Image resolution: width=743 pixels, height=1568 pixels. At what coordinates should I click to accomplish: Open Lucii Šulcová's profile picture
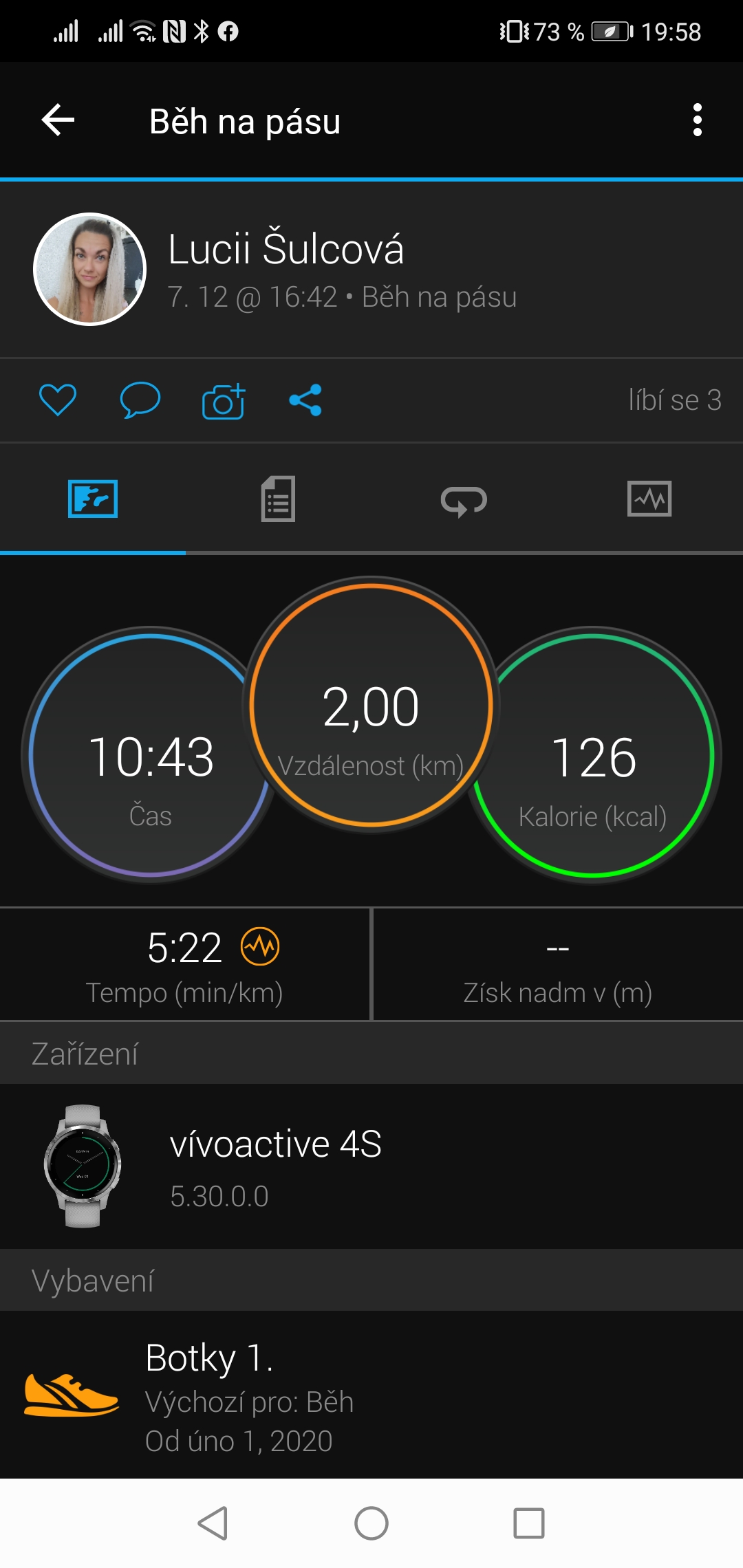click(90, 269)
